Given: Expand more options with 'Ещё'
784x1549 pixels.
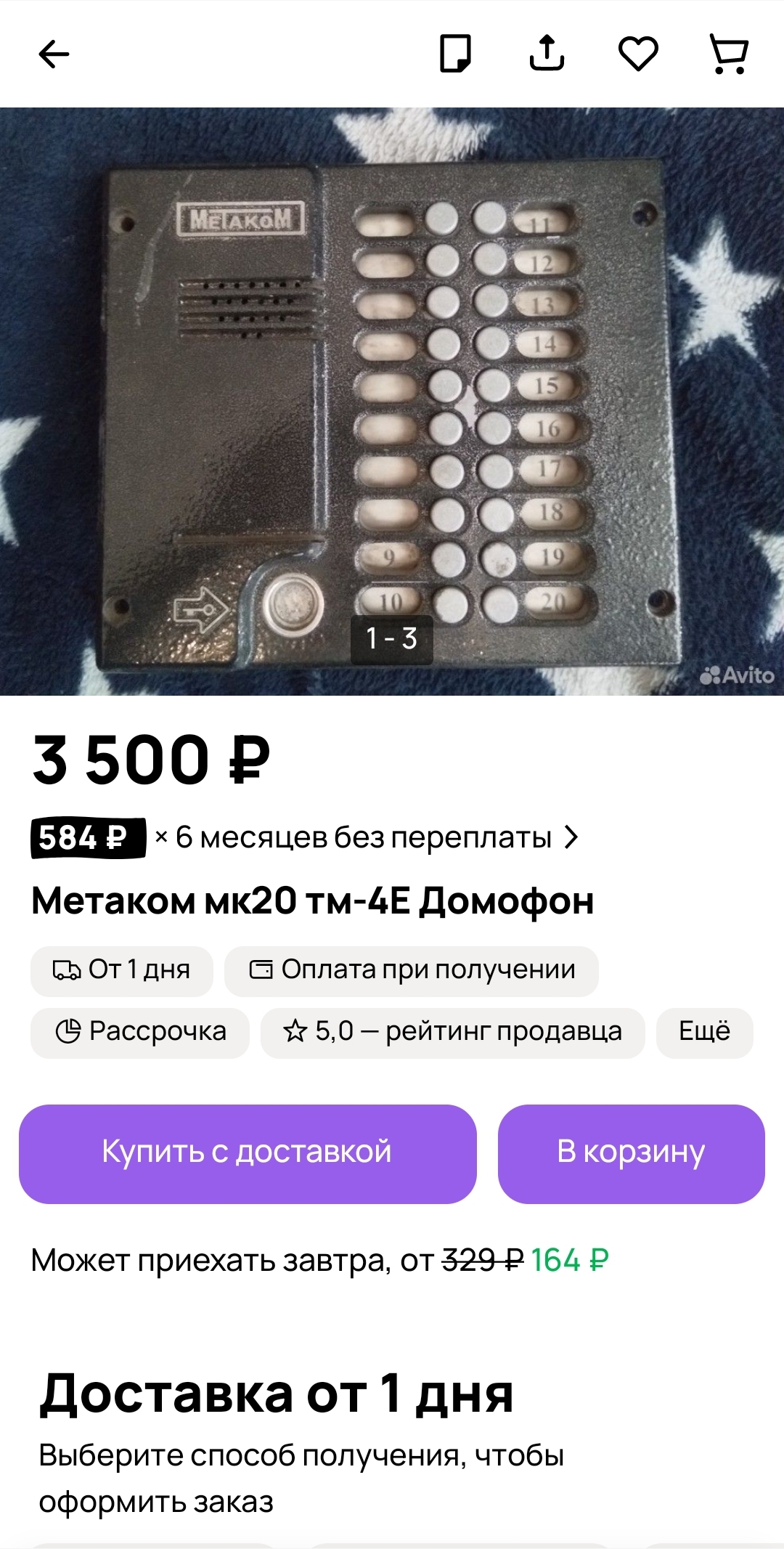Looking at the screenshot, I should (x=704, y=1032).
